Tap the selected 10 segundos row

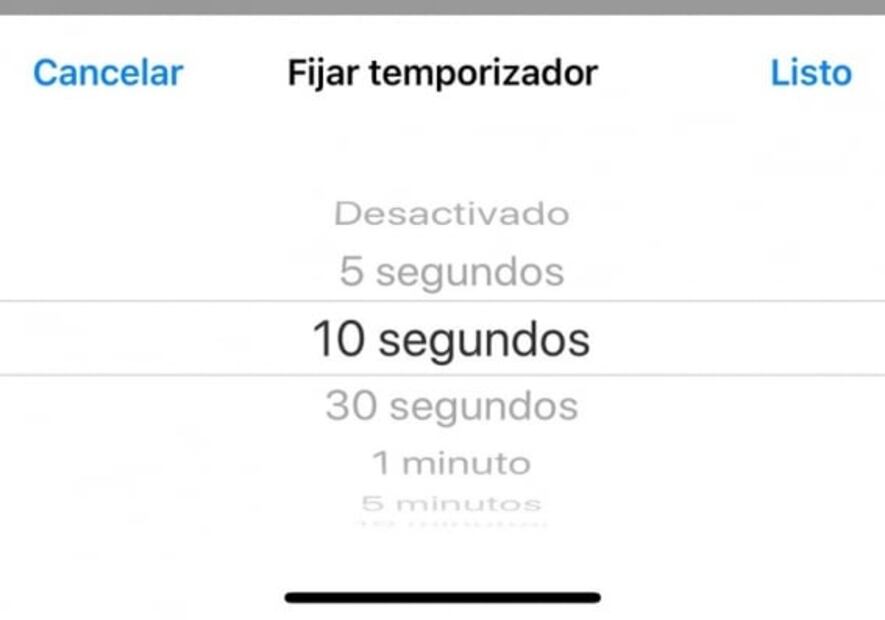451,339
